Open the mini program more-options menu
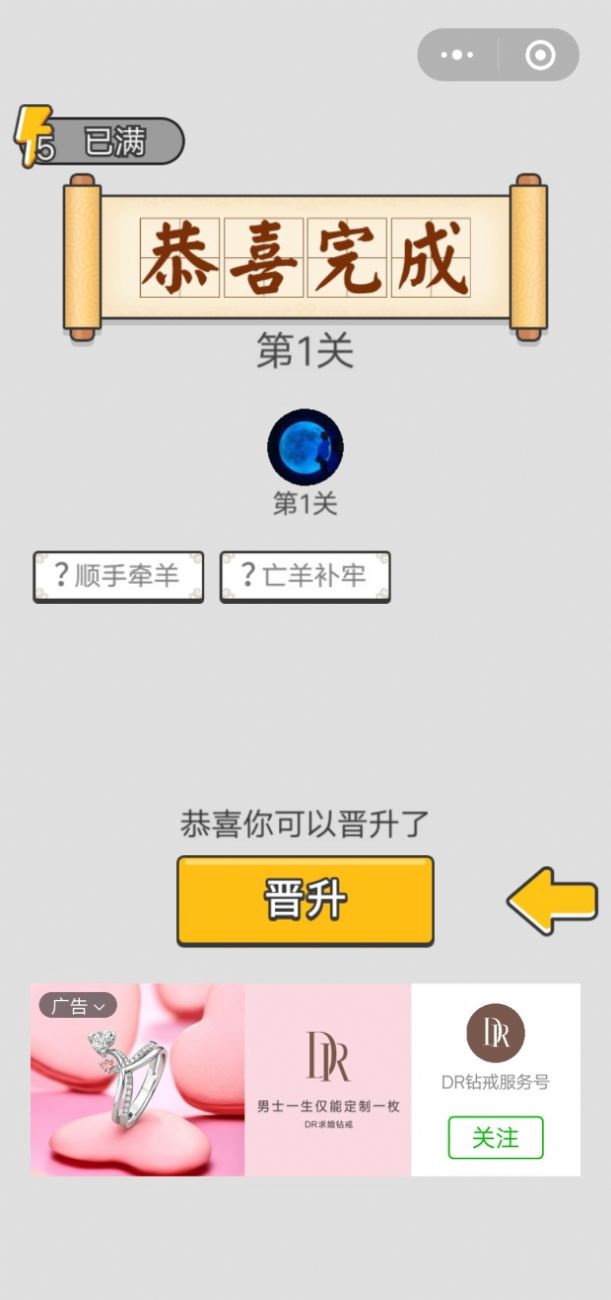 click(457, 55)
